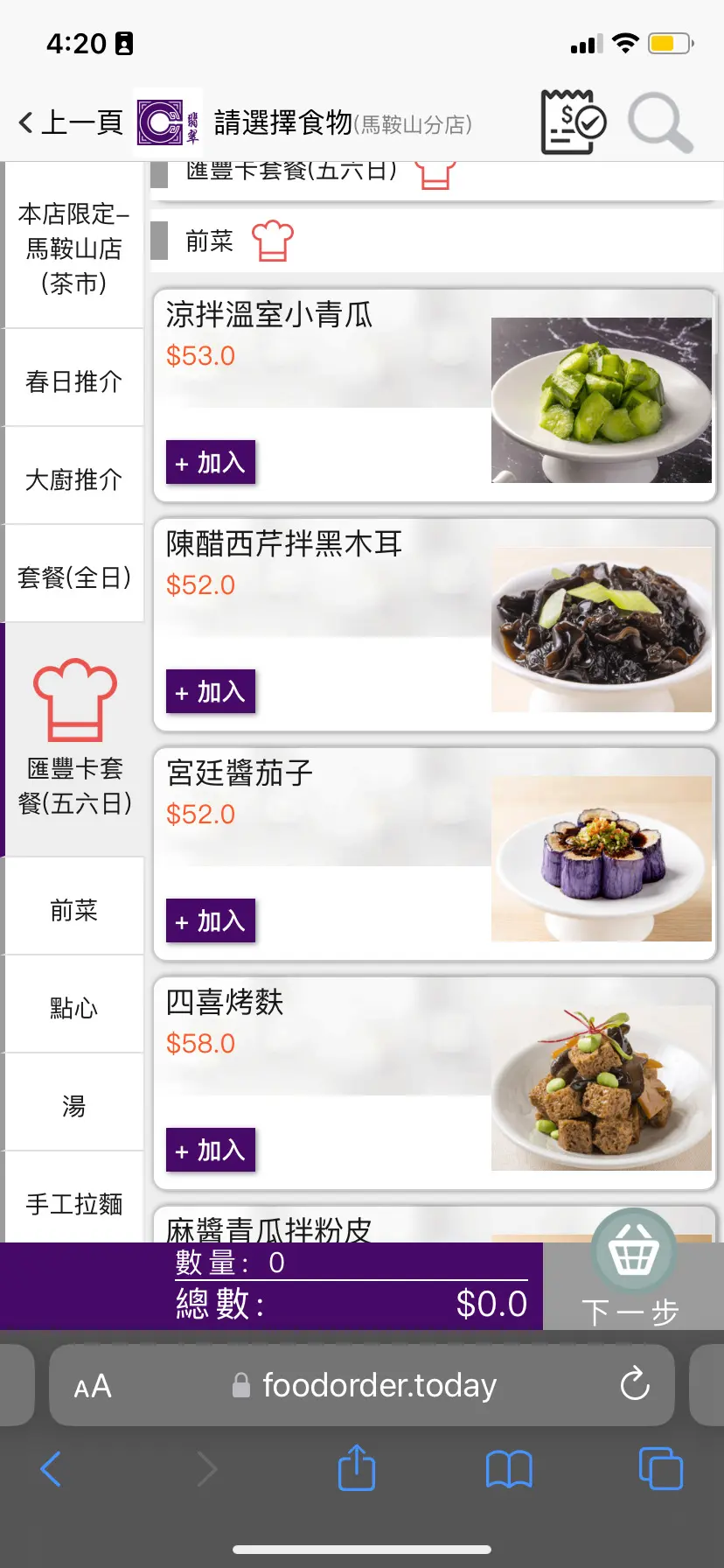This screenshot has height=1568, width=724.
Task: Open 本店限定-馬鞍山店(茶市) category
Action: 73,248
